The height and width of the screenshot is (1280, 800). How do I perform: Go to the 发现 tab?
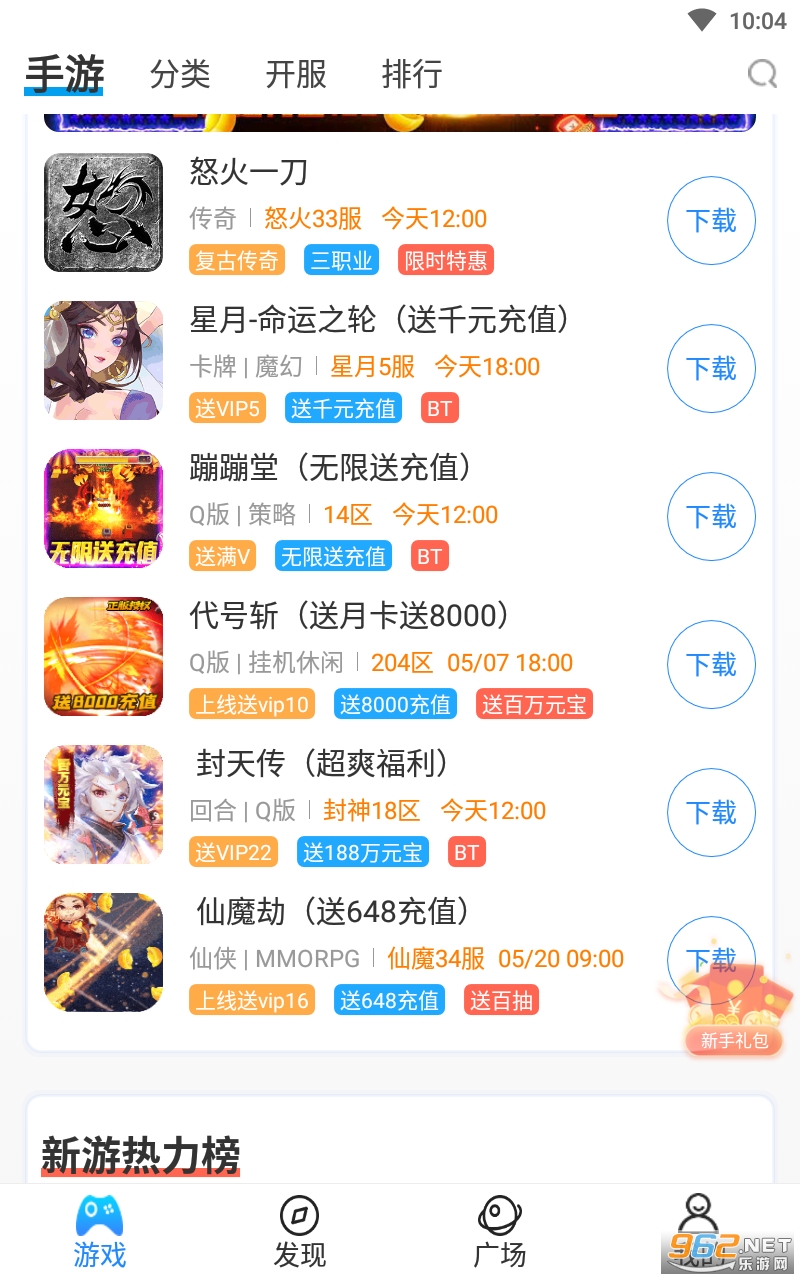(x=299, y=1233)
